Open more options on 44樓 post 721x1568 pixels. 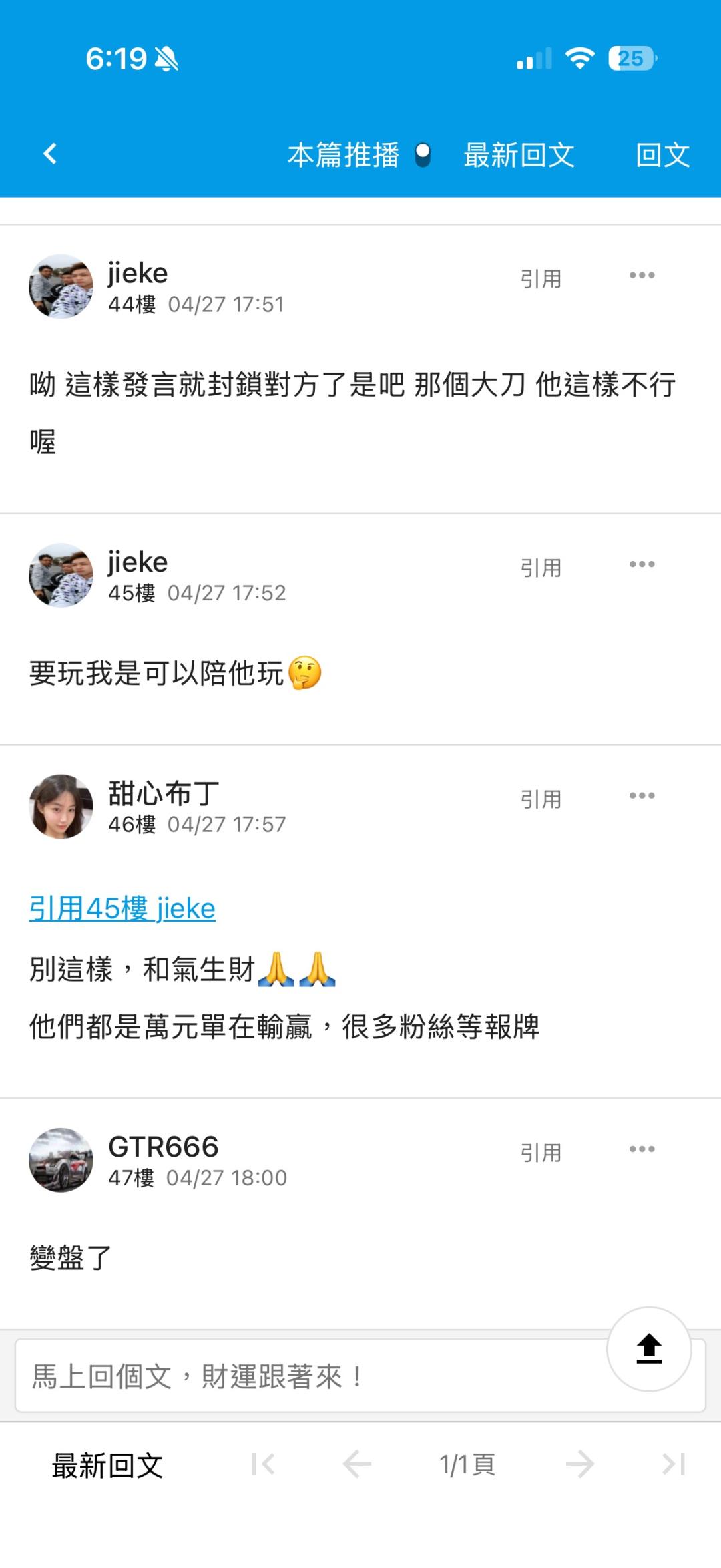point(642,276)
